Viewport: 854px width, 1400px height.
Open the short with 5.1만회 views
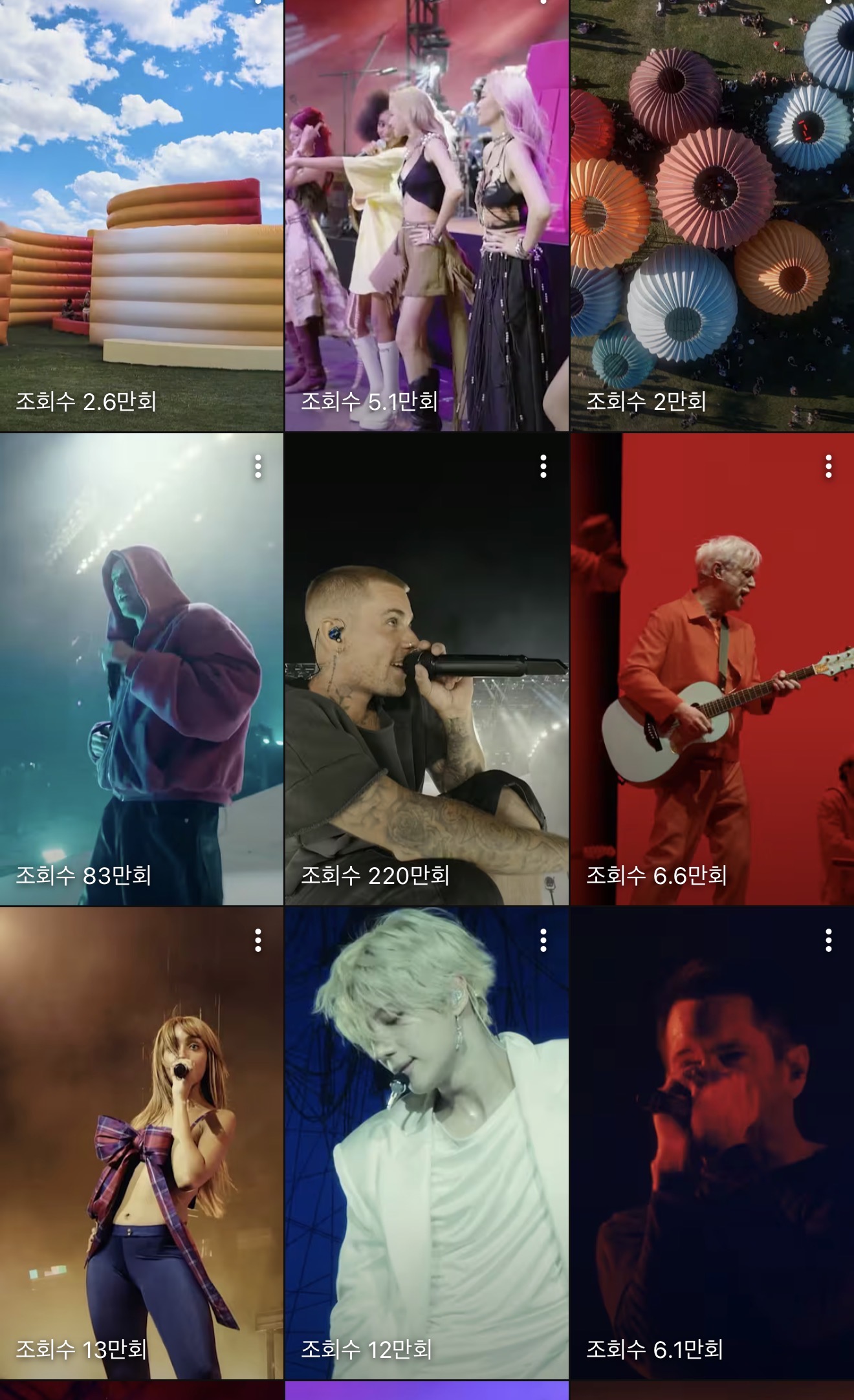(x=427, y=215)
